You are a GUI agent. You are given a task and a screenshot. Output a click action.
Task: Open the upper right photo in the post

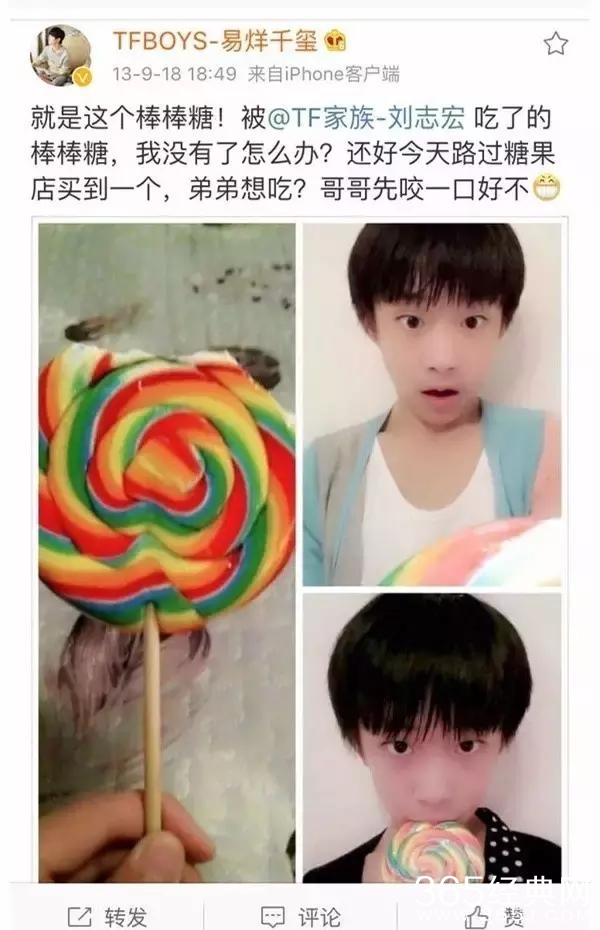tap(432, 404)
